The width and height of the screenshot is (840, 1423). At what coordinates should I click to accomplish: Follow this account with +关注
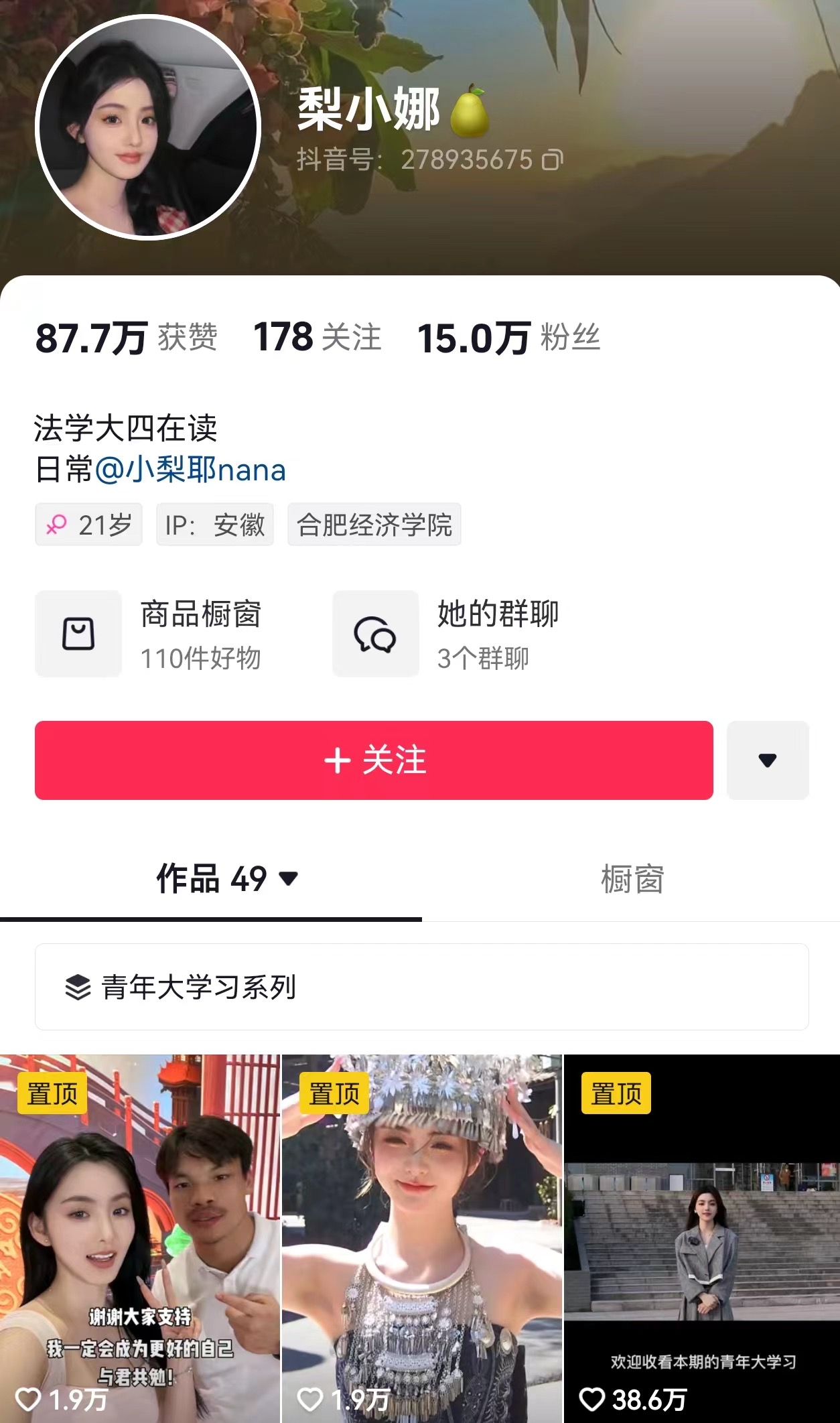tap(374, 760)
